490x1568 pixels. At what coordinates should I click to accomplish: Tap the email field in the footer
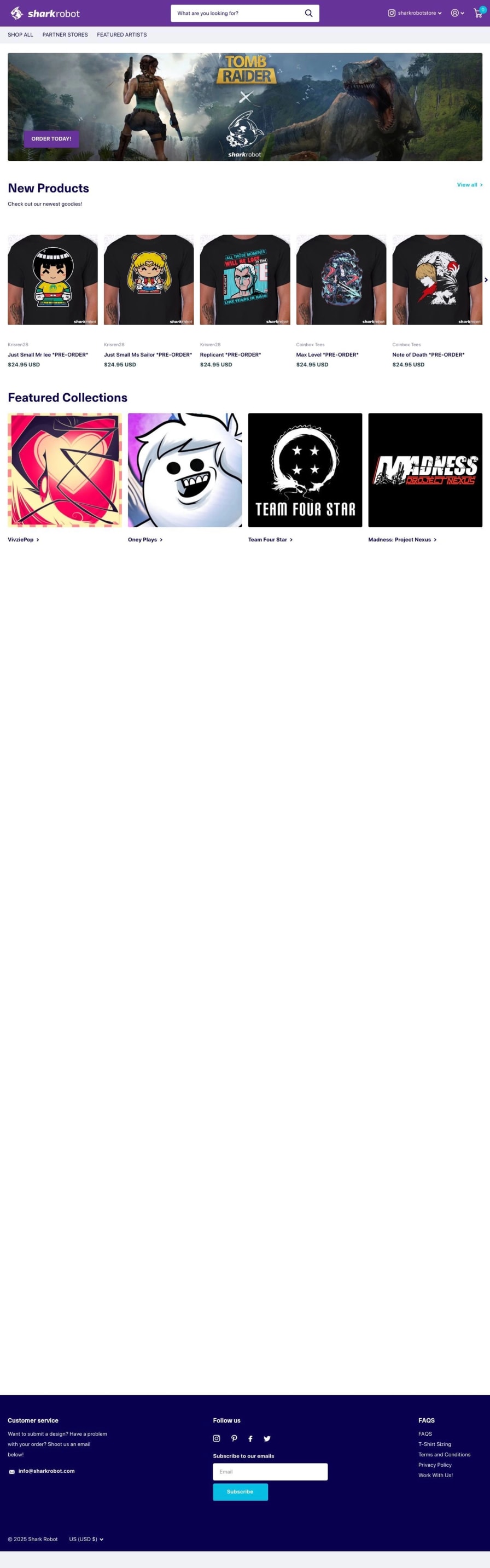270,1472
